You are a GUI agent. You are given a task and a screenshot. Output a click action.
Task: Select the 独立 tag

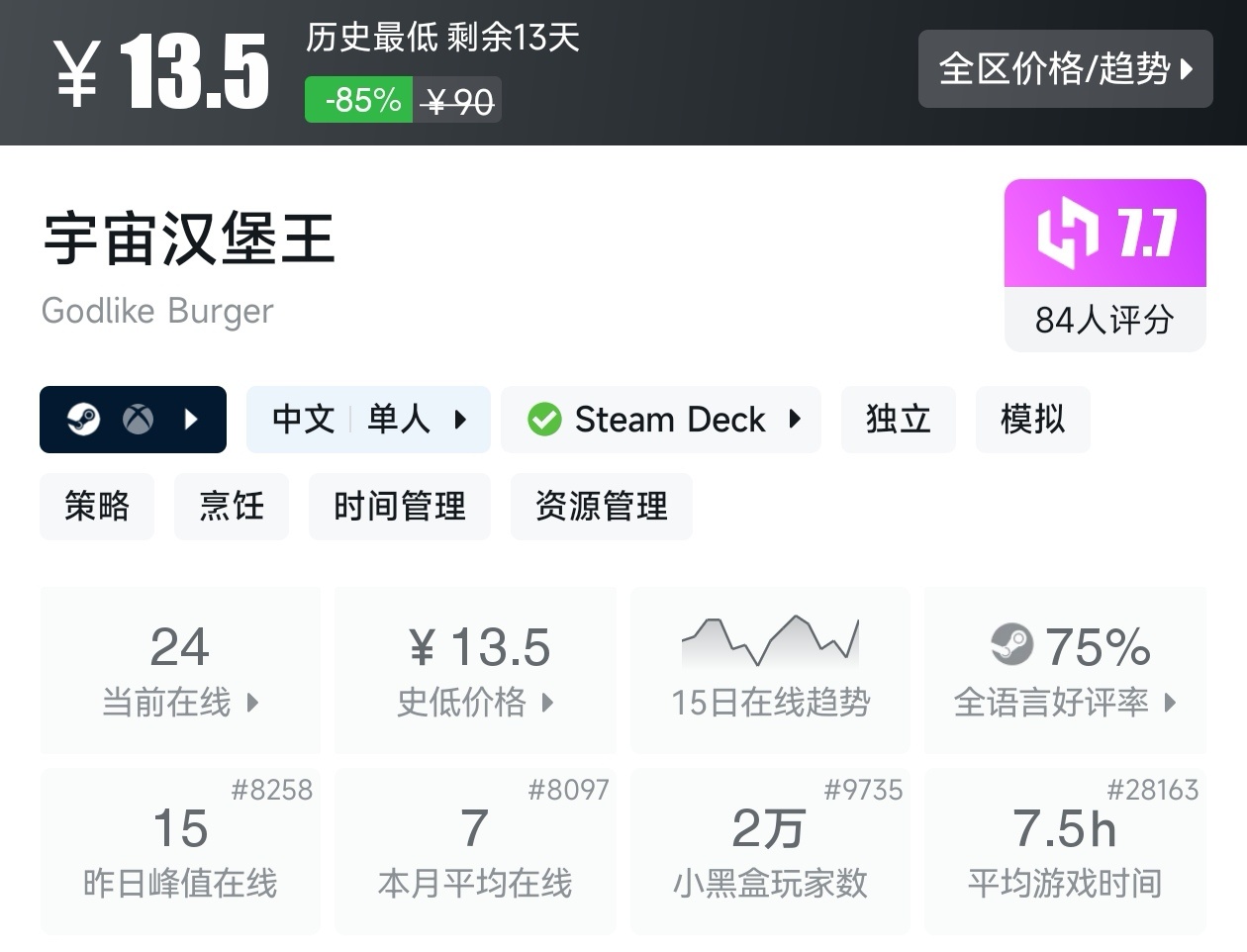tap(898, 420)
